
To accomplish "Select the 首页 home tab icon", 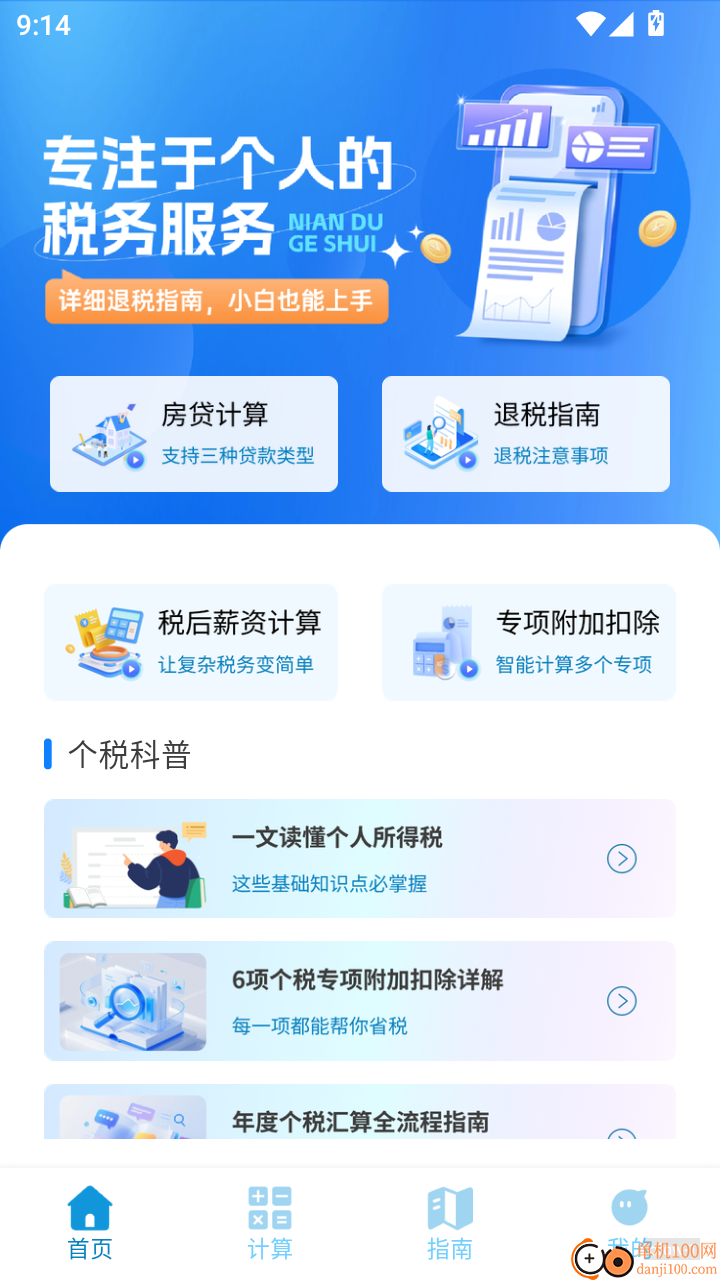I will point(89,1207).
